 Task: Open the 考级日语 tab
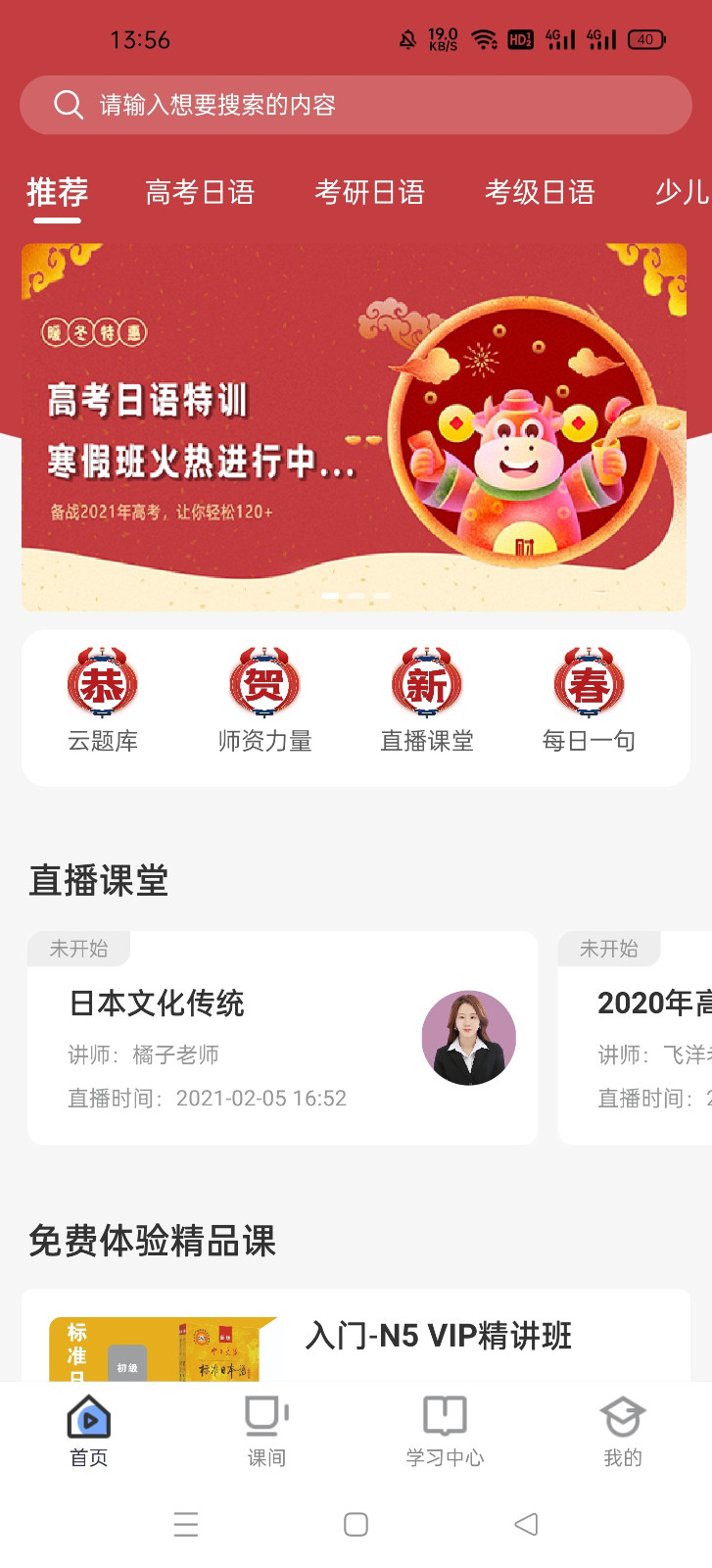tap(540, 192)
